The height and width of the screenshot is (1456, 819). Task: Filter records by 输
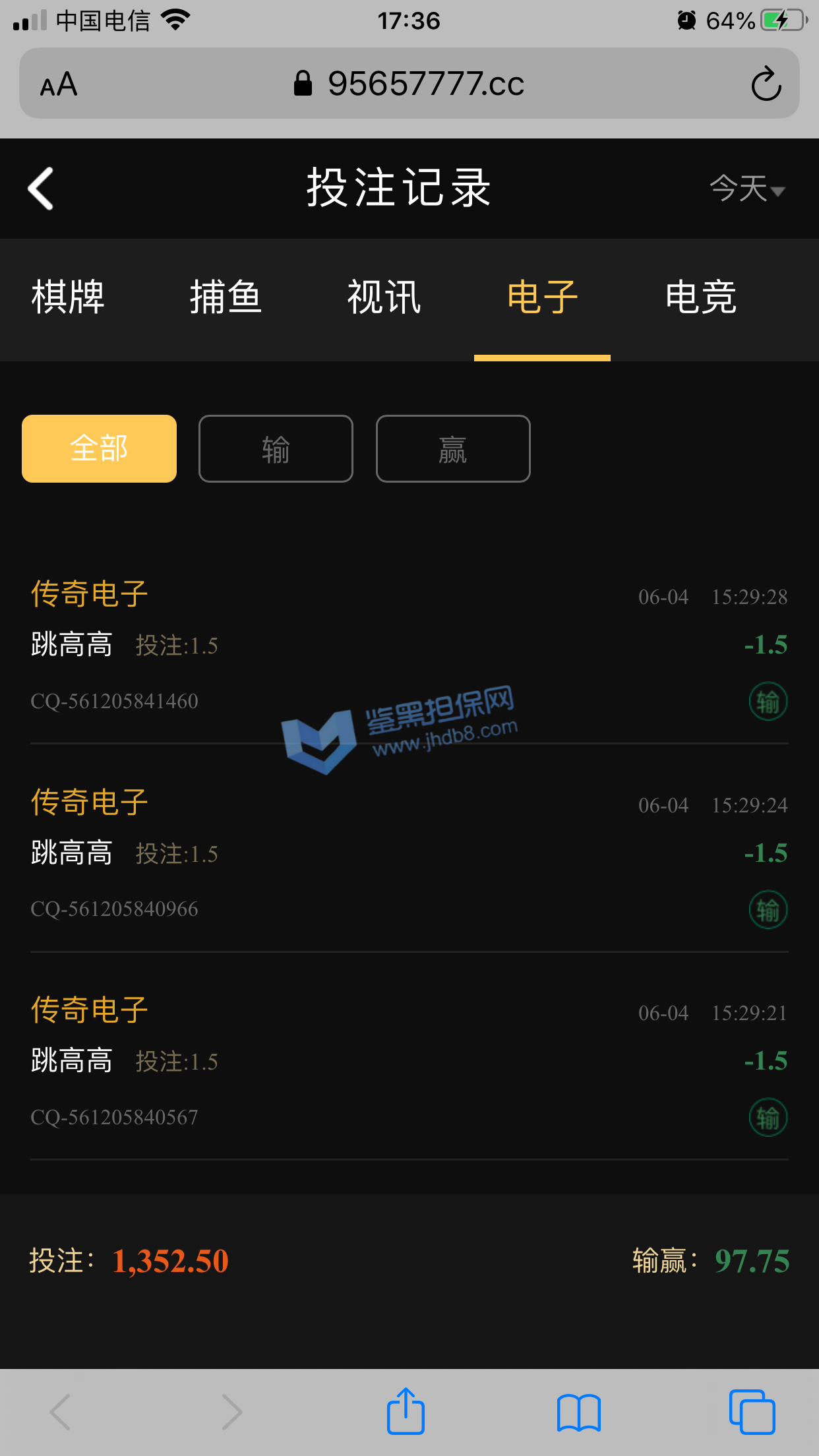click(x=276, y=449)
